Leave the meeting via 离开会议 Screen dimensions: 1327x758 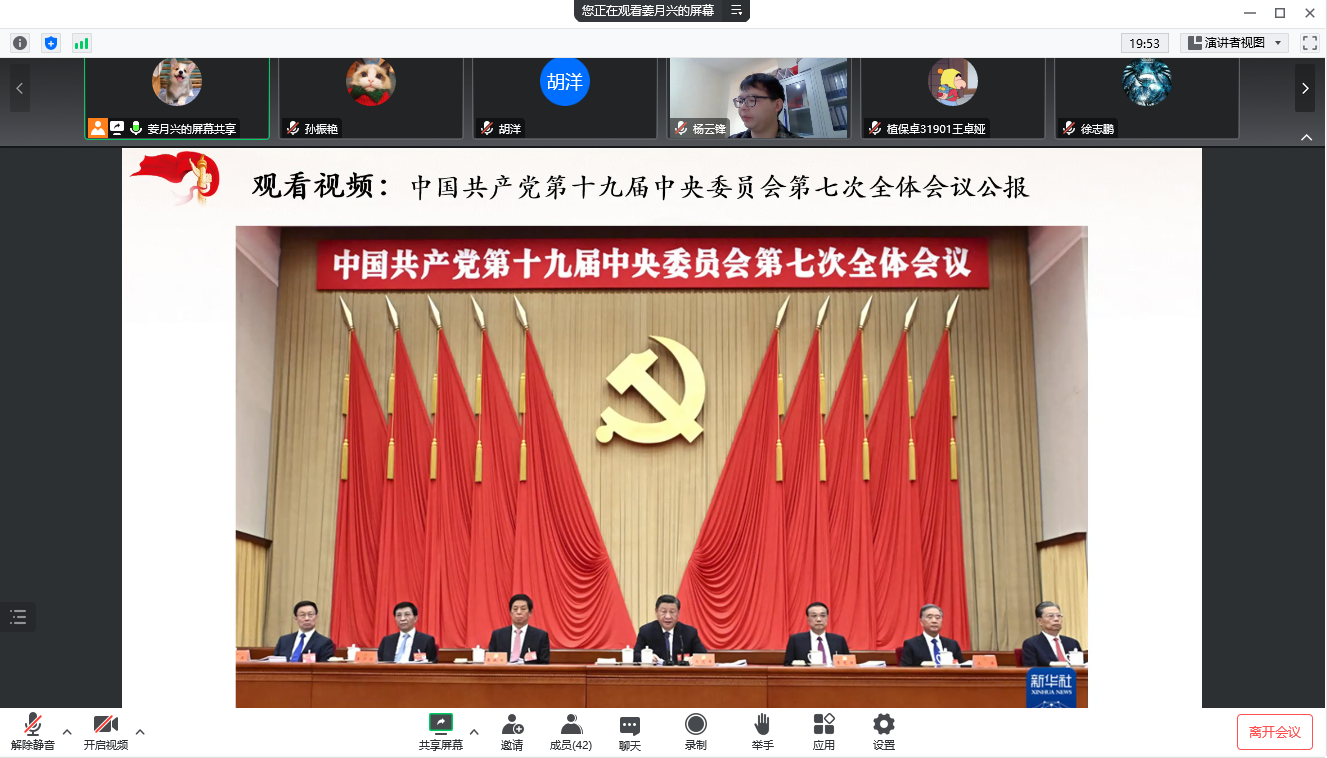click(1275, 732)
